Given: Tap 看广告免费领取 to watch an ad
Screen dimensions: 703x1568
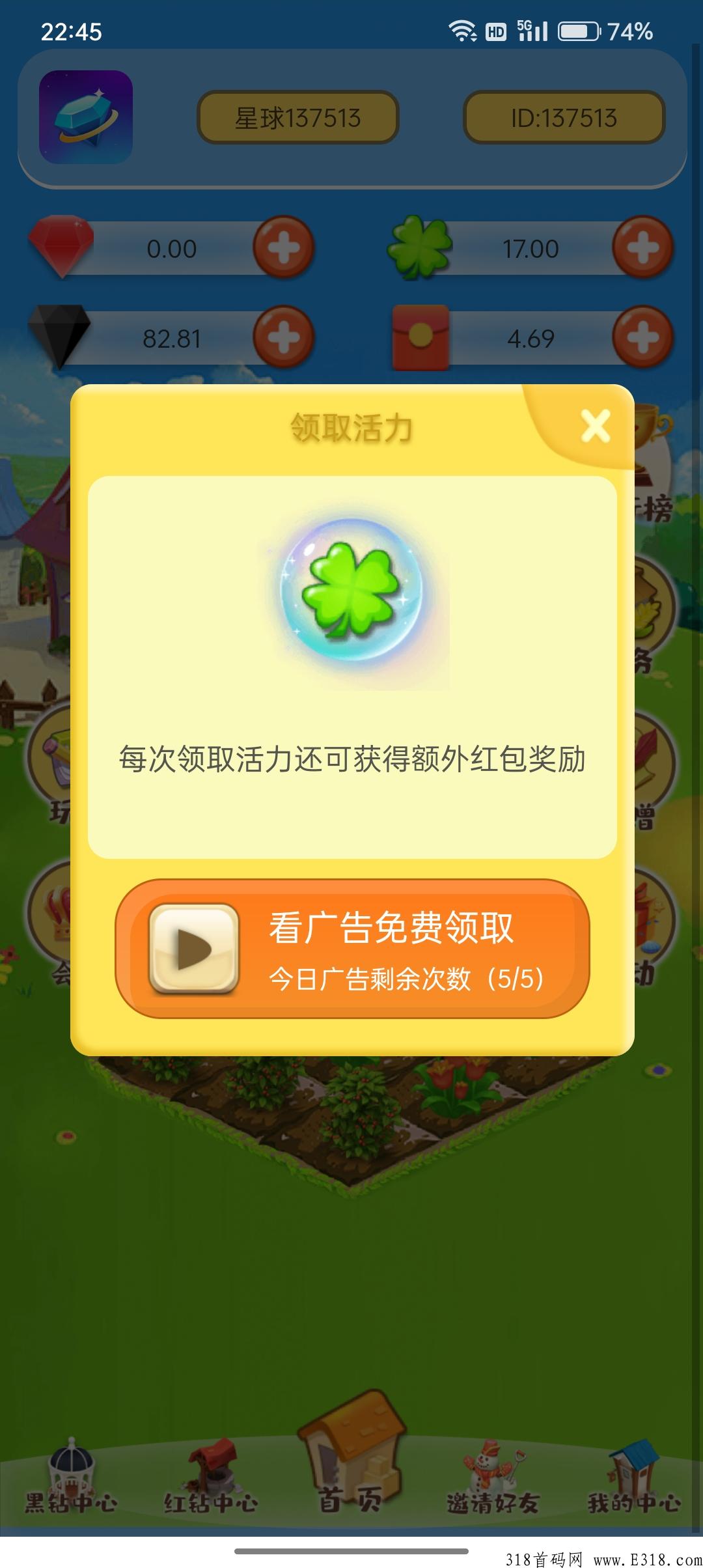Looking at the screenshot, I should click(352, 949).
